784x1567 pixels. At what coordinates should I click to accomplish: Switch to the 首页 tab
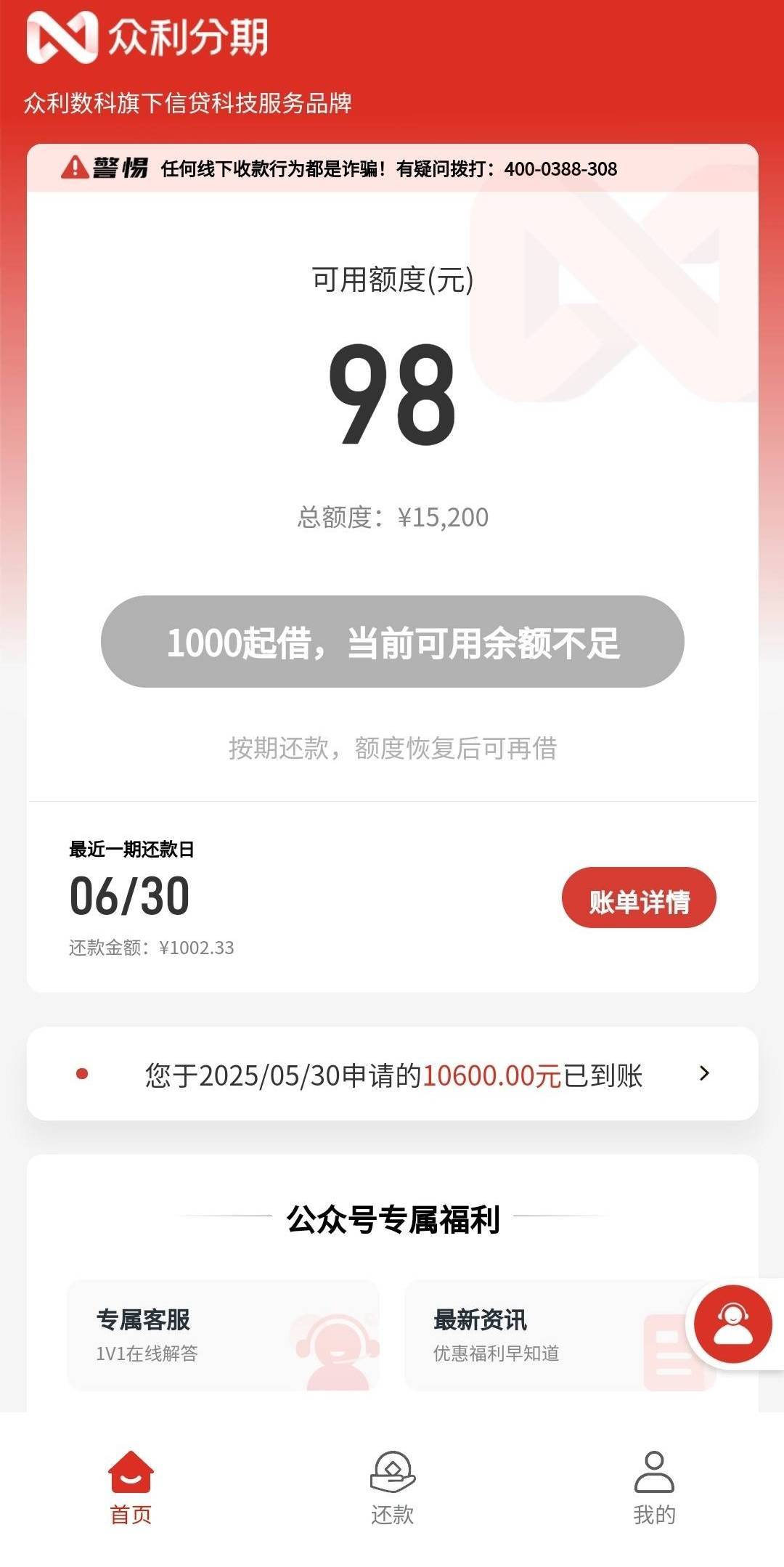click(131, 1489)
